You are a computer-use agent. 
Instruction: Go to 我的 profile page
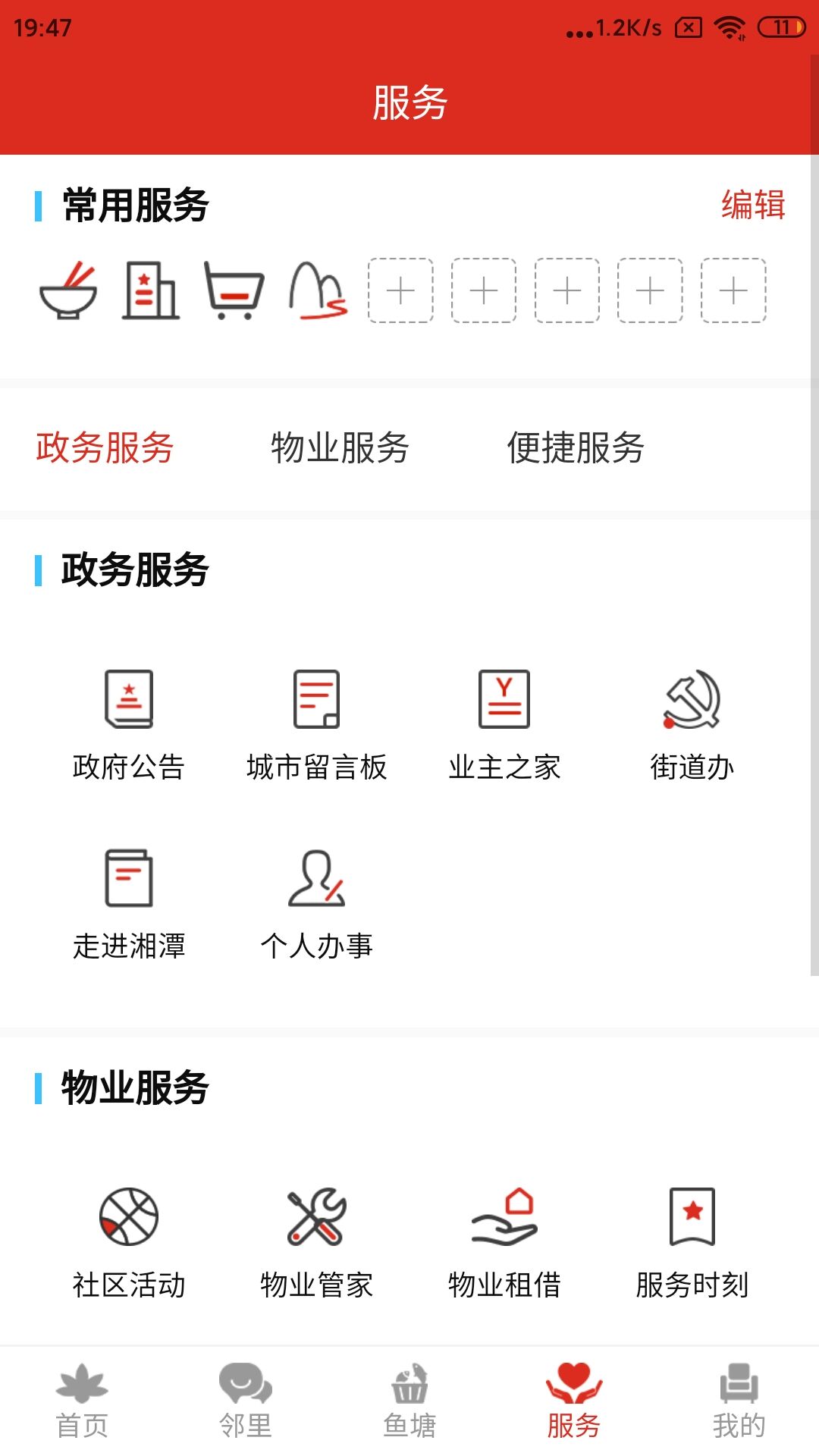click(x=736, y=1407)
